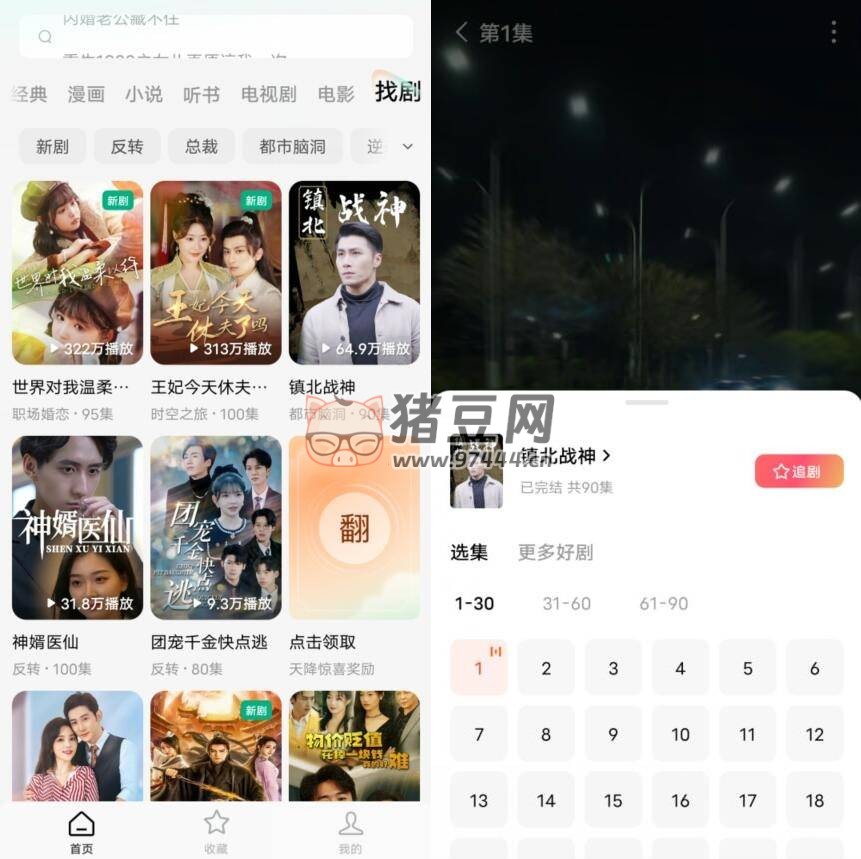The width and height of the screenshot is (861, 859).
Task: Go to the 收藏 tab
Action: click(x=216, y=831)
